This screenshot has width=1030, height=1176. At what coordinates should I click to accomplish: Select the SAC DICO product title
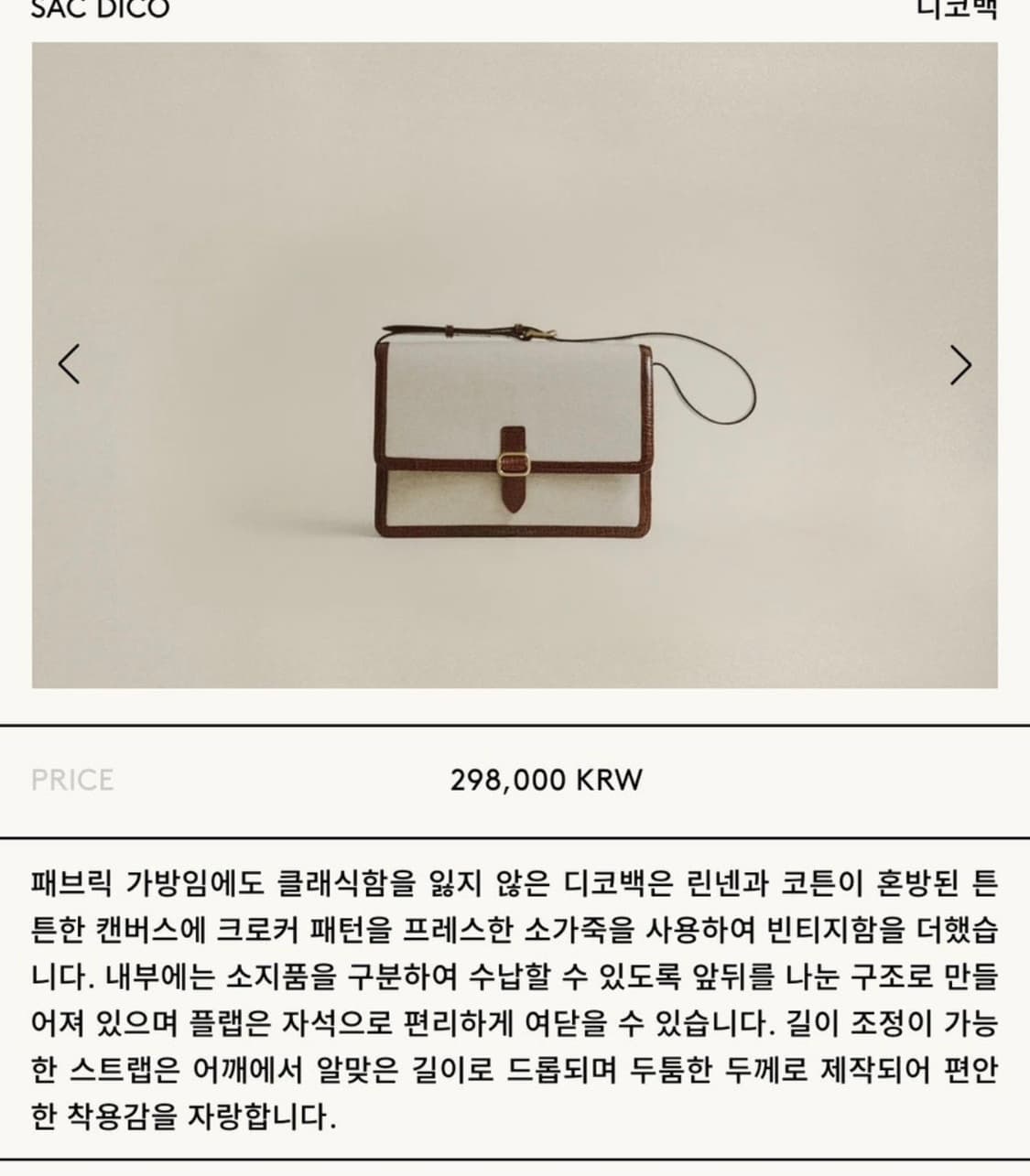99,9
